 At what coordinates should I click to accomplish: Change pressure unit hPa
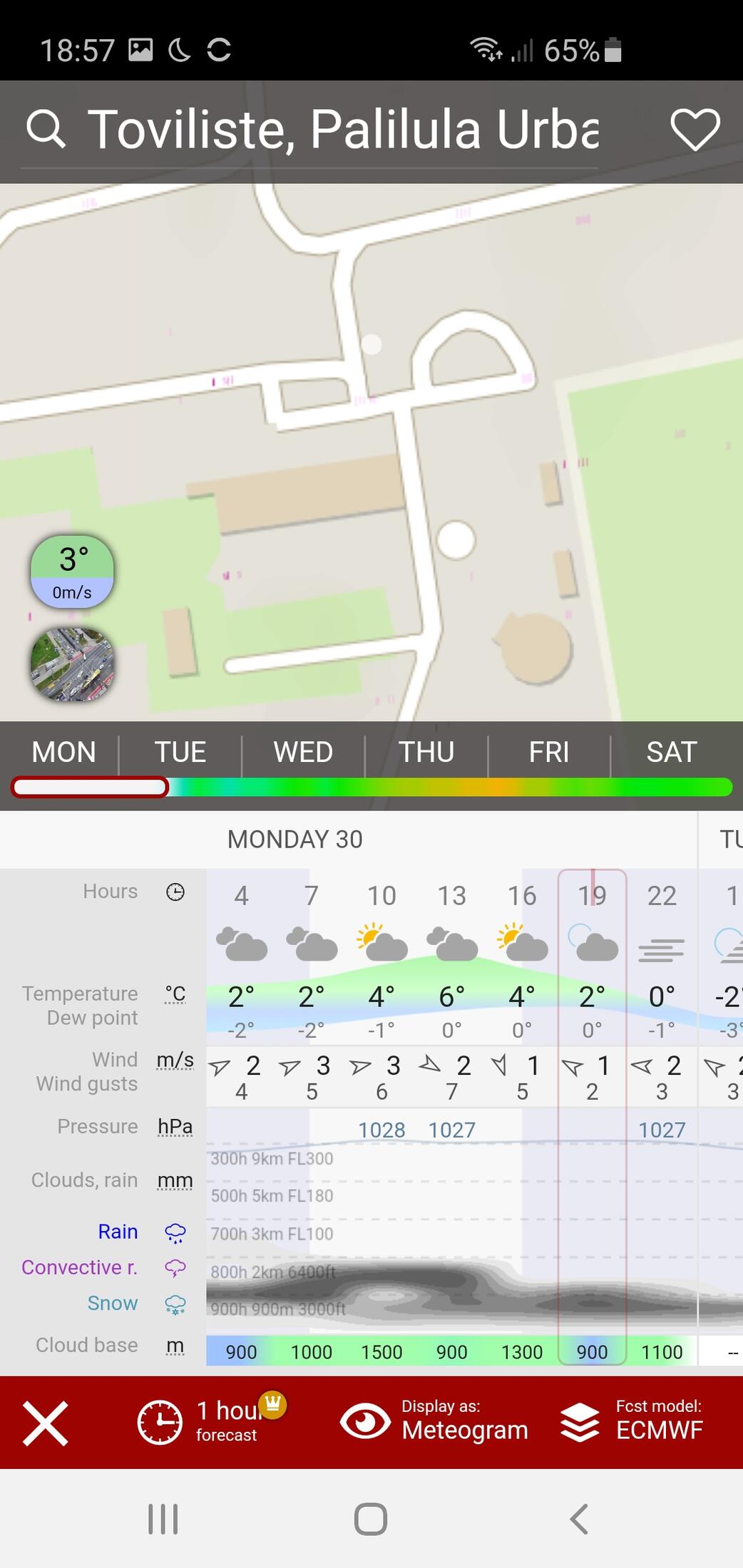(x=175, y=1127)
